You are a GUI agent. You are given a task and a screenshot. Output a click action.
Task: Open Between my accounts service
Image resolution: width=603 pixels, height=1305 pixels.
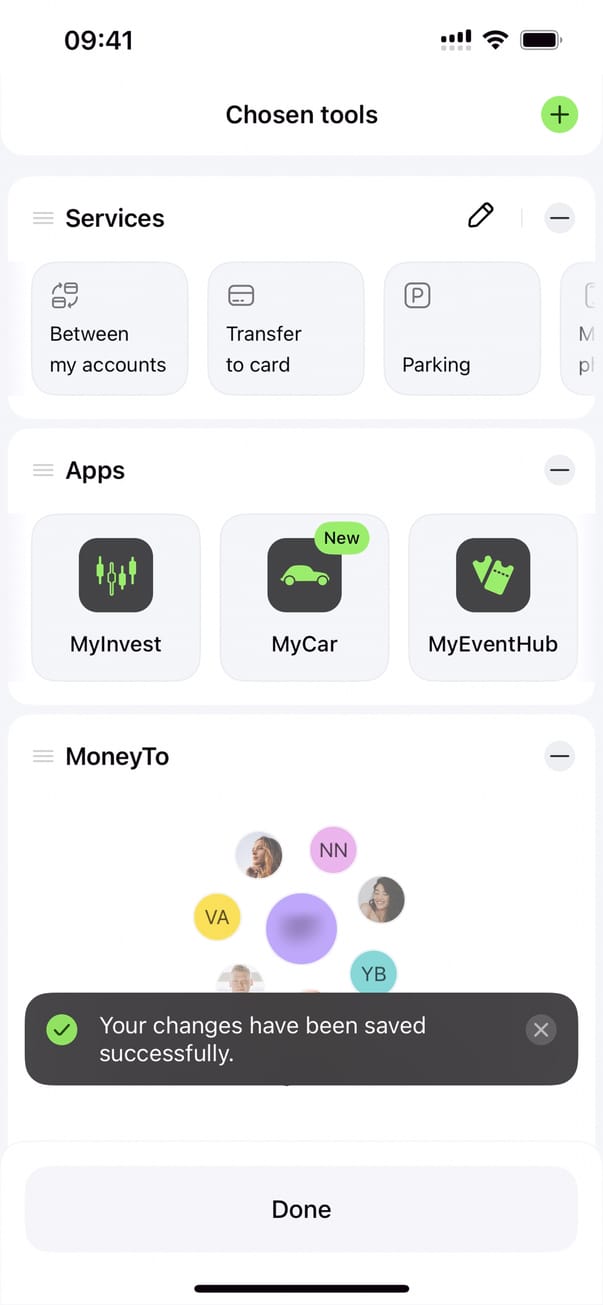point(109,328)
